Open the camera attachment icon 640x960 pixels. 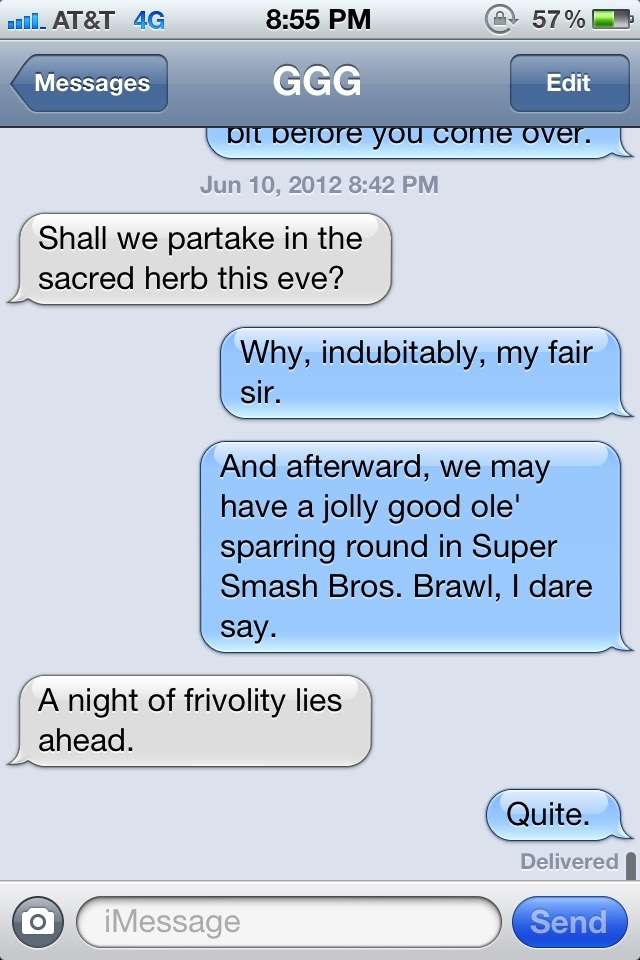click(x=38, y=921)
